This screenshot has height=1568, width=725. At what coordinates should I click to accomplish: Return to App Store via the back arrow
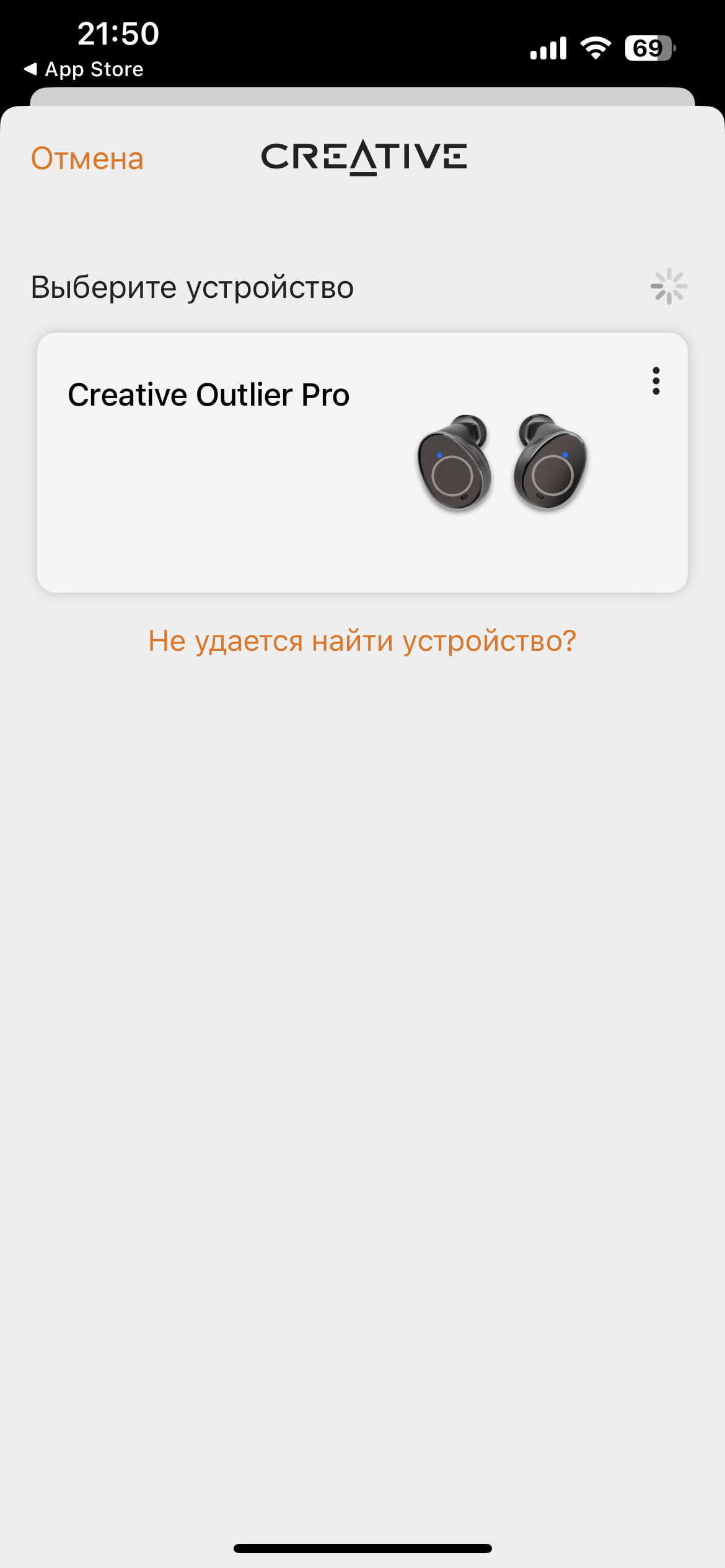pyautogui.click(x=84, y=69)
